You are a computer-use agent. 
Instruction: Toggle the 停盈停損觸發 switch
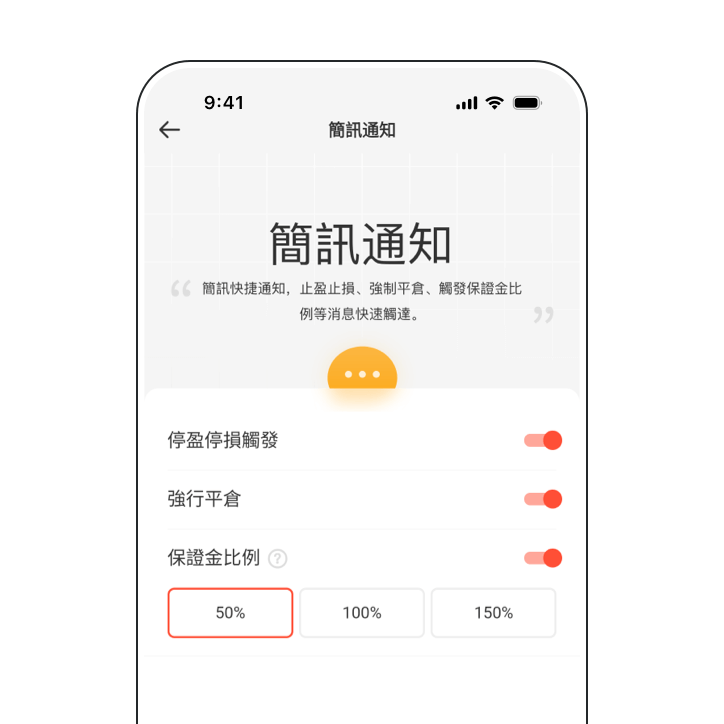543,441
